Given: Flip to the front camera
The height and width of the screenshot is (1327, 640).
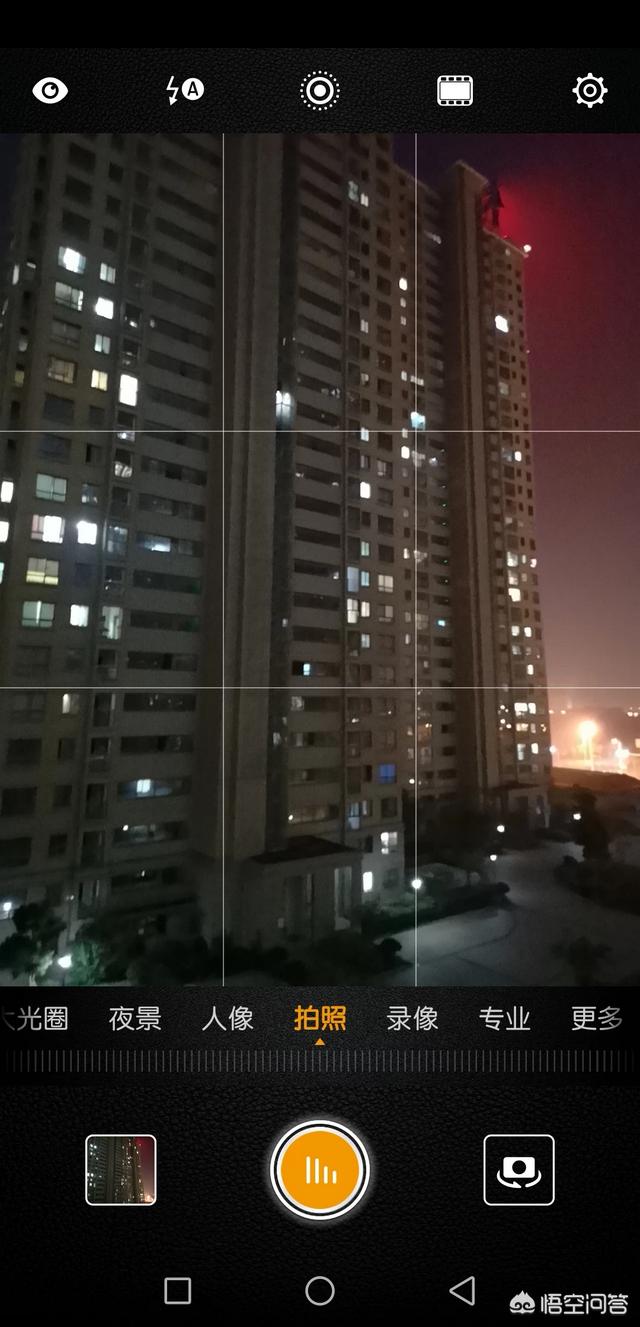Looking at the screenshot, I should pos(518,1169).
